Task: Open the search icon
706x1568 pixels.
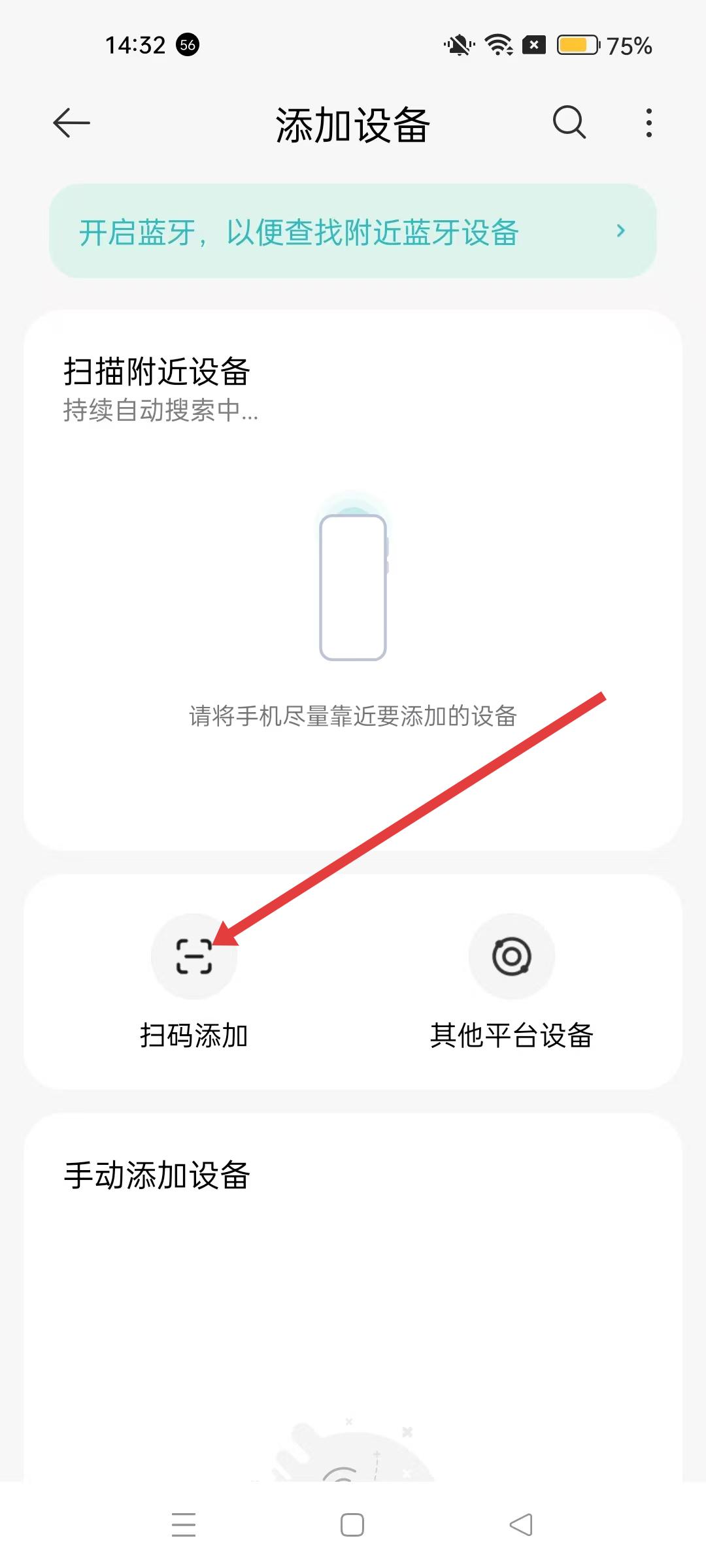Action: coord(569,123)
